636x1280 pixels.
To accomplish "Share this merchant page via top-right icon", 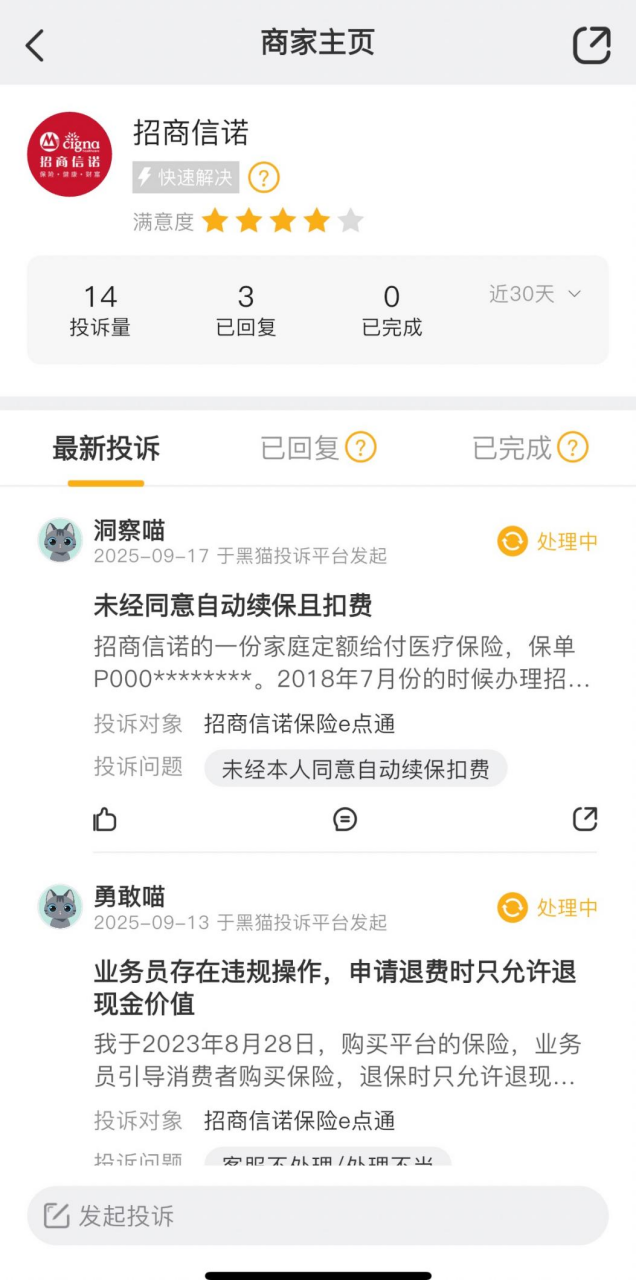I will (591, 45).
